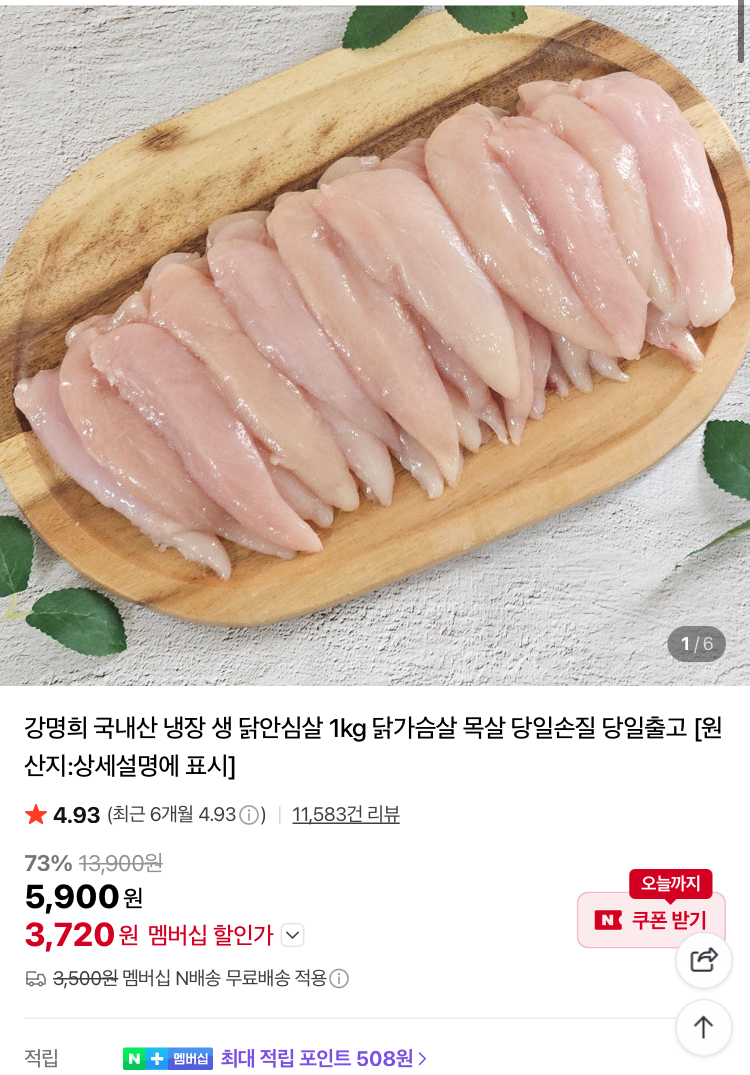Tap the info icon next to 최근 6개월 rating
This screenshot has height=1075, width=750.
pyautogui.click(x=249, y=815)
